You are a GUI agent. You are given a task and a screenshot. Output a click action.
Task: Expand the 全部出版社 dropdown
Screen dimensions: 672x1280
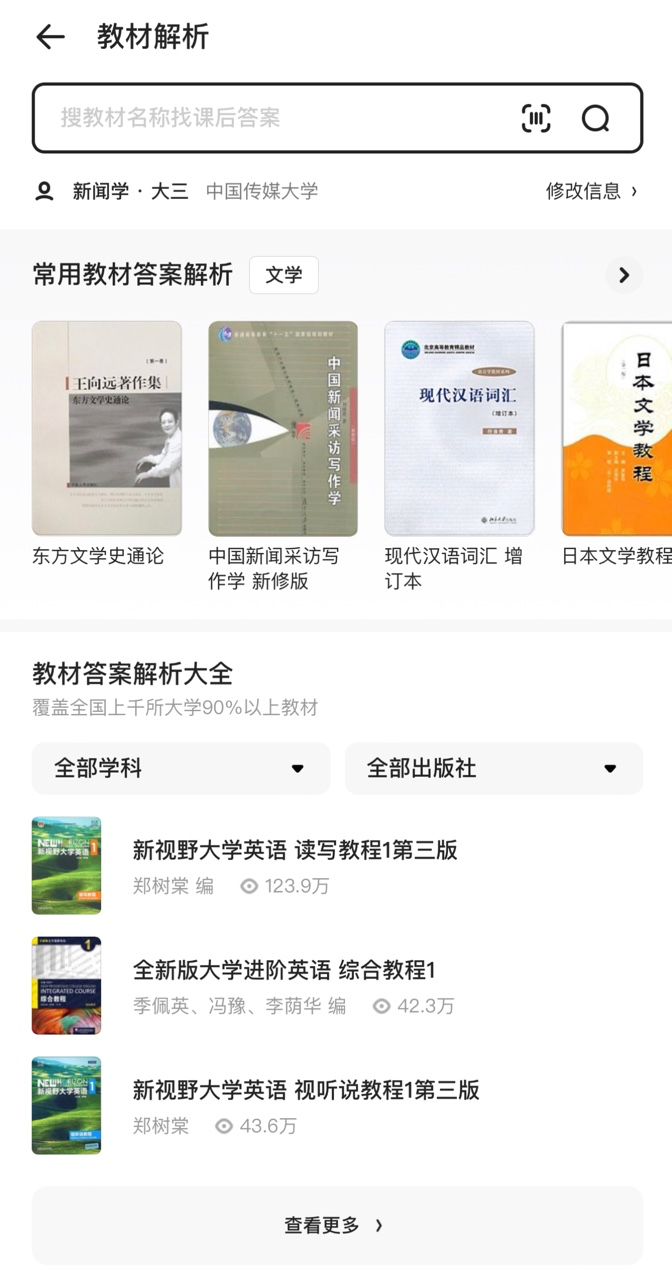(x=494, y=768)
